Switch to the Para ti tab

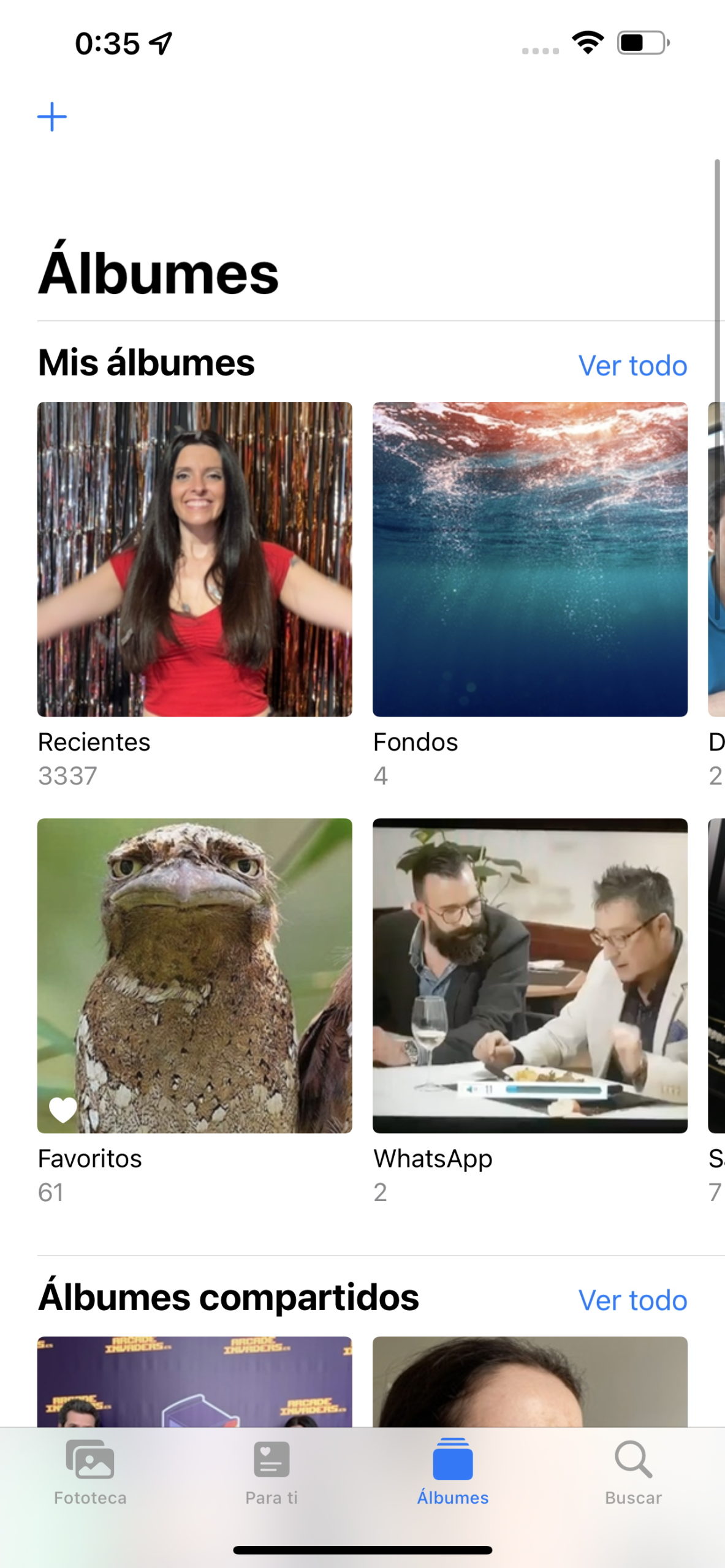pyautogui.click(x=271, y=1472)
